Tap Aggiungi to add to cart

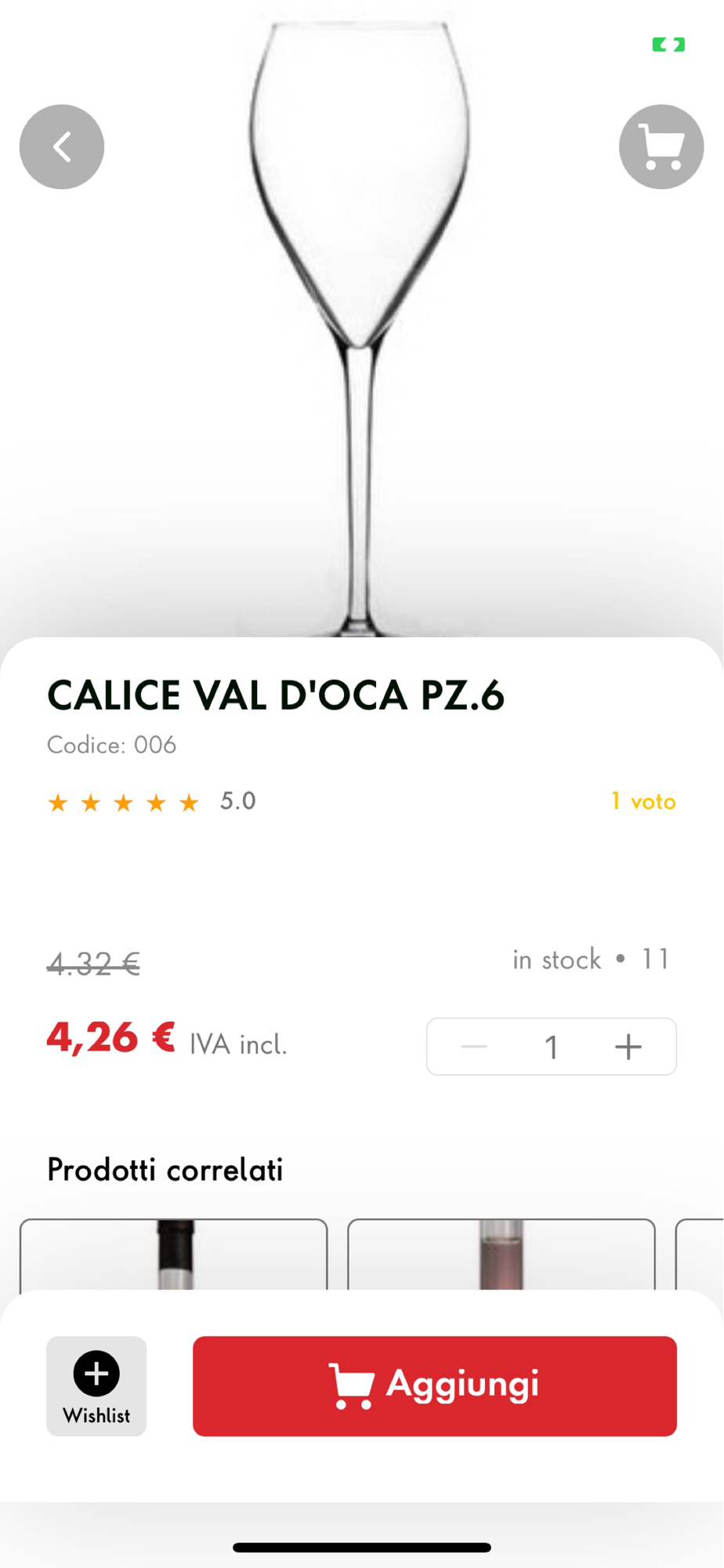coord(434,1385)
